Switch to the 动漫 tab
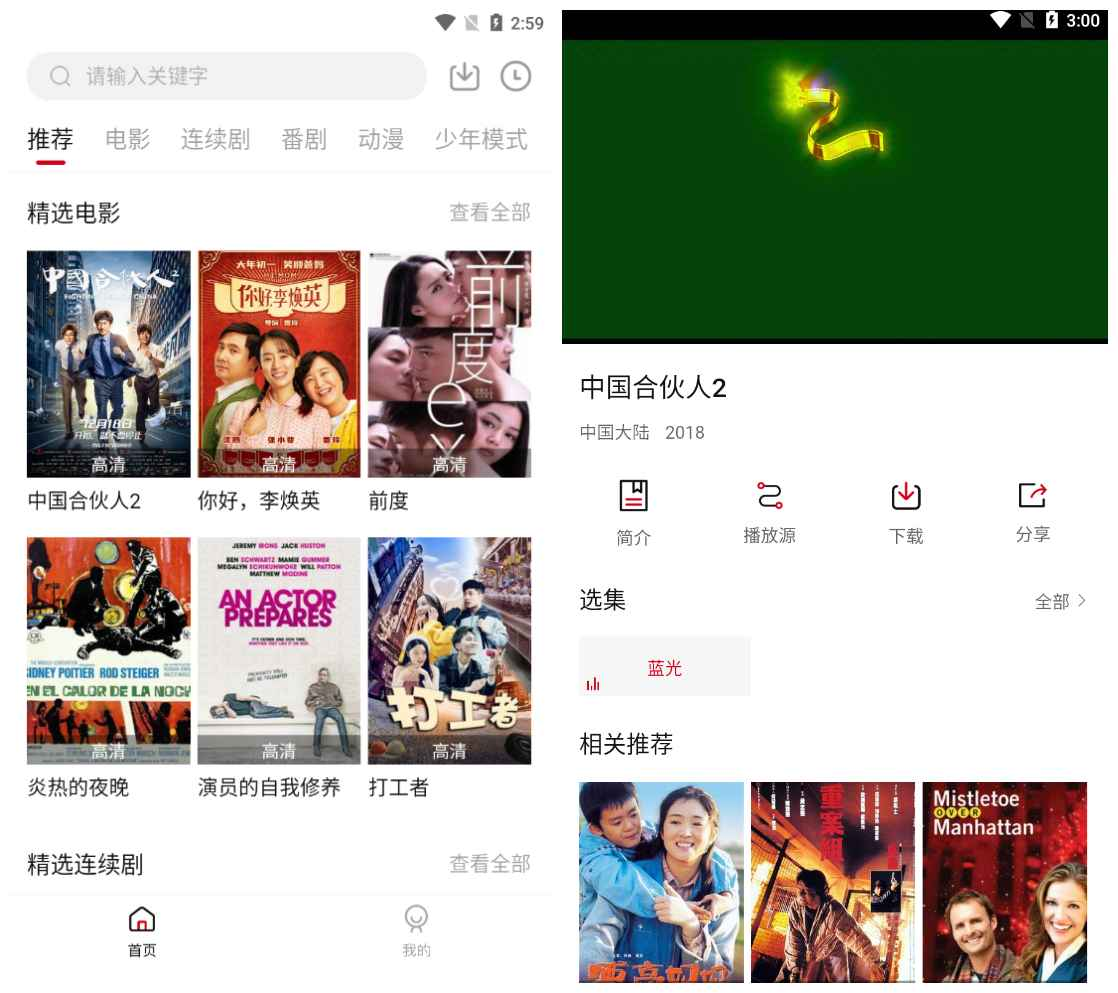This screenshot has width=1118, height=993. (x=381, y=140)
